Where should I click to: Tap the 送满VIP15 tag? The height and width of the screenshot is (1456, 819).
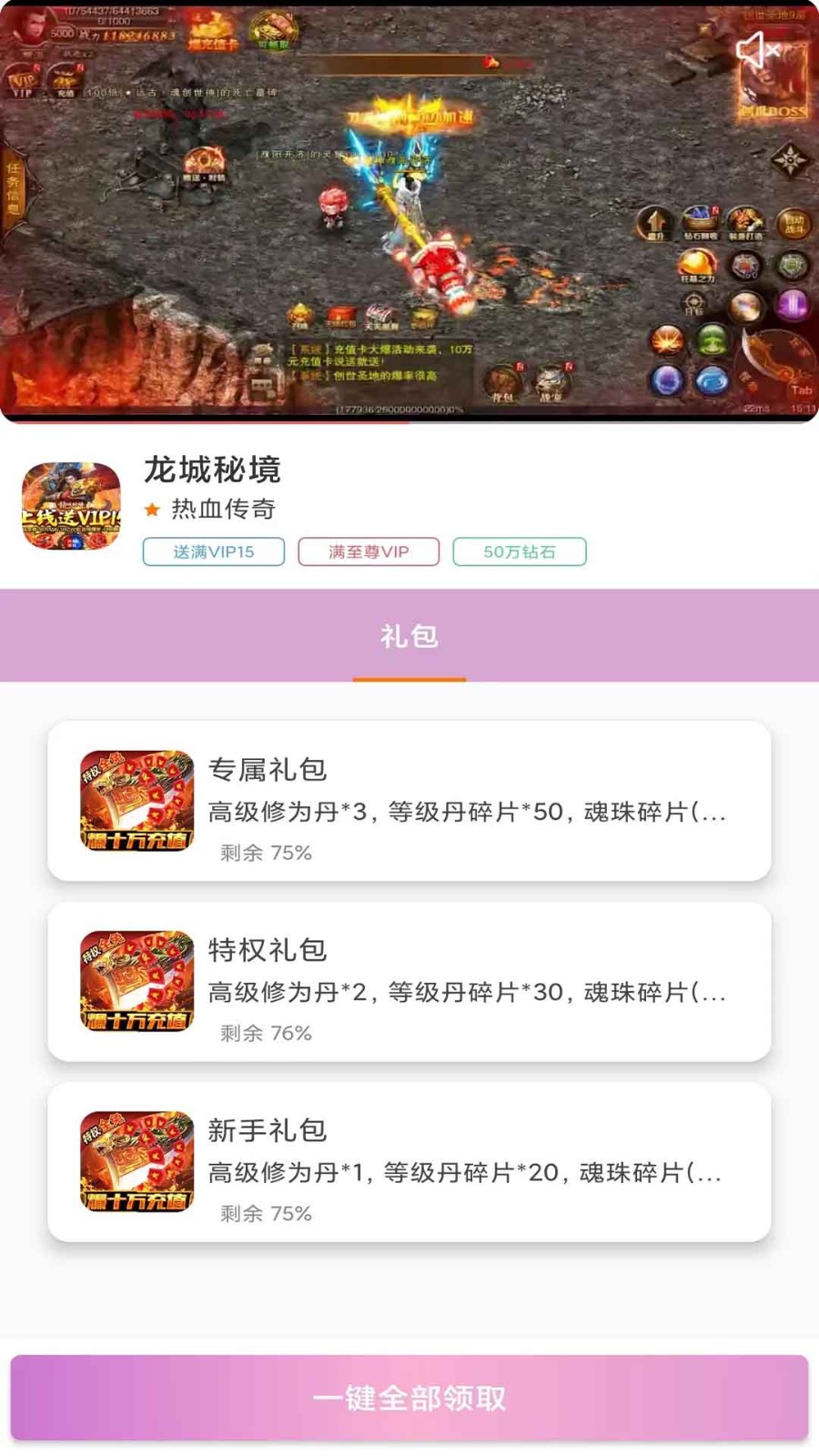tap(214, 551)
